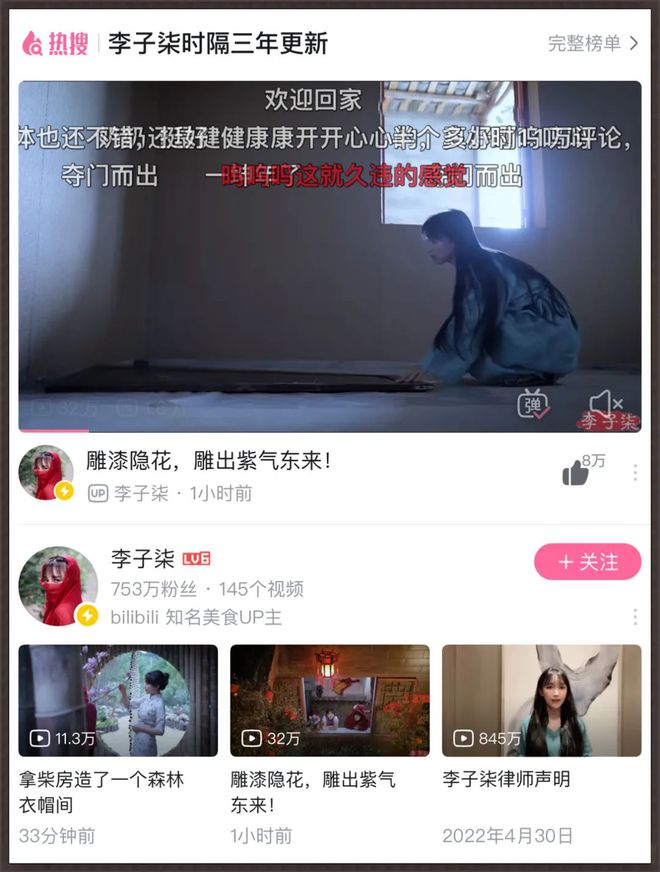Open video 拿柴房造了一个森林衣帽间
The width and height of the screenshot is (660, 872).
point(118,700)
